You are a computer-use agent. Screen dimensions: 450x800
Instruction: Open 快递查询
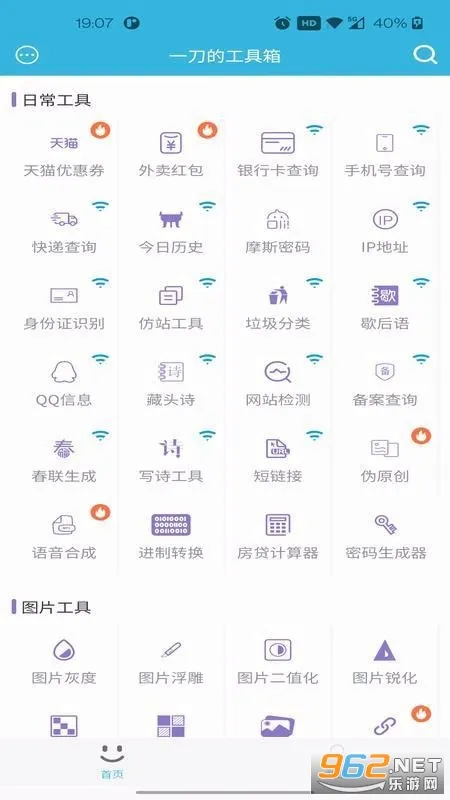pos(64,232)
